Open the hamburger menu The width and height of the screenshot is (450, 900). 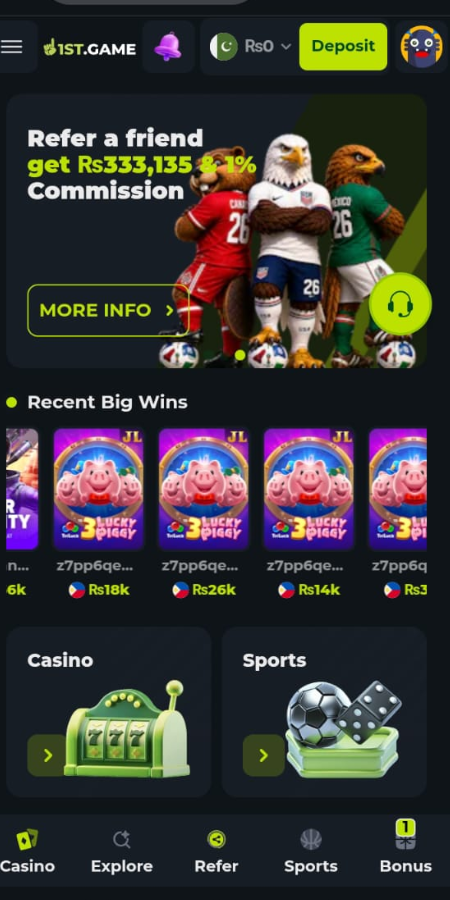tap(12, 47)
